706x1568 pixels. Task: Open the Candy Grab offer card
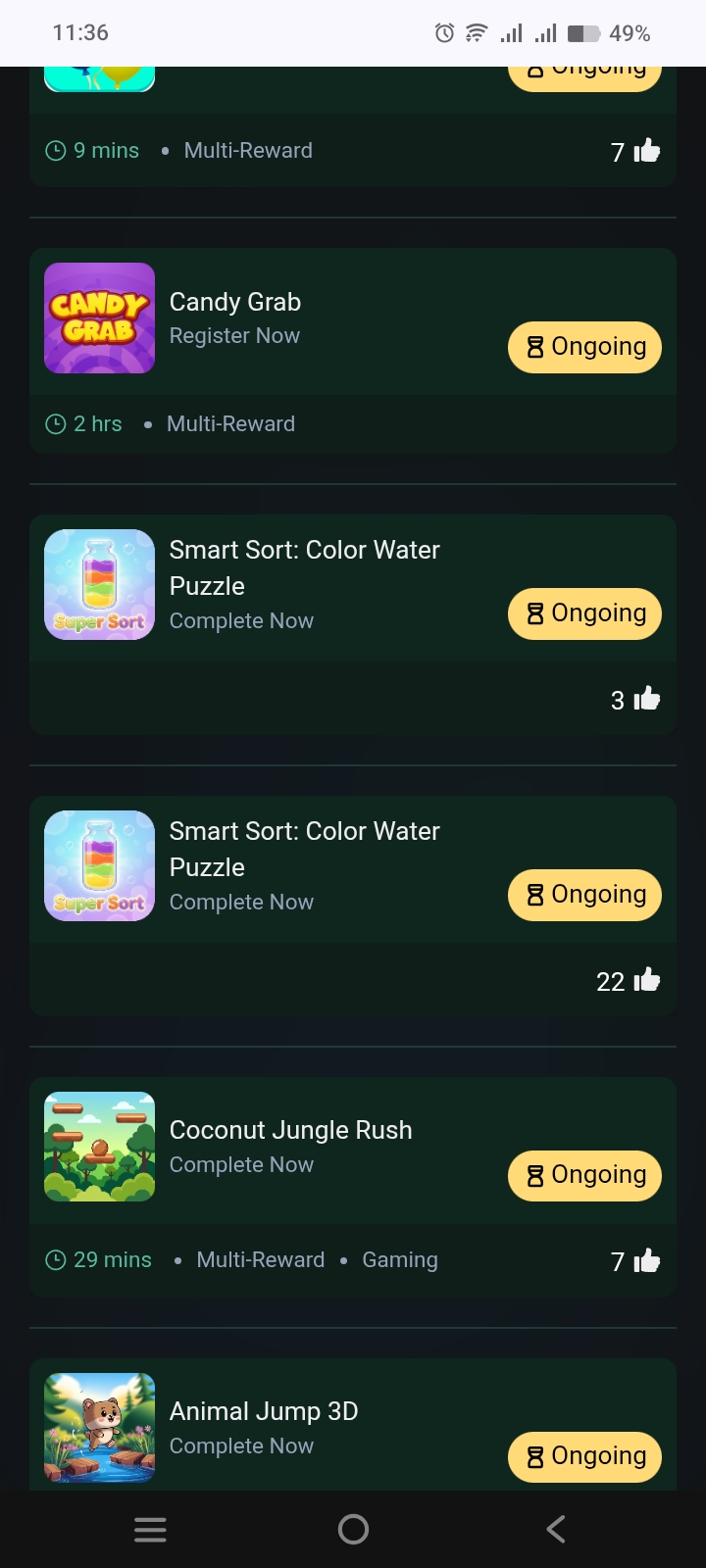click(x=235, y=318)
